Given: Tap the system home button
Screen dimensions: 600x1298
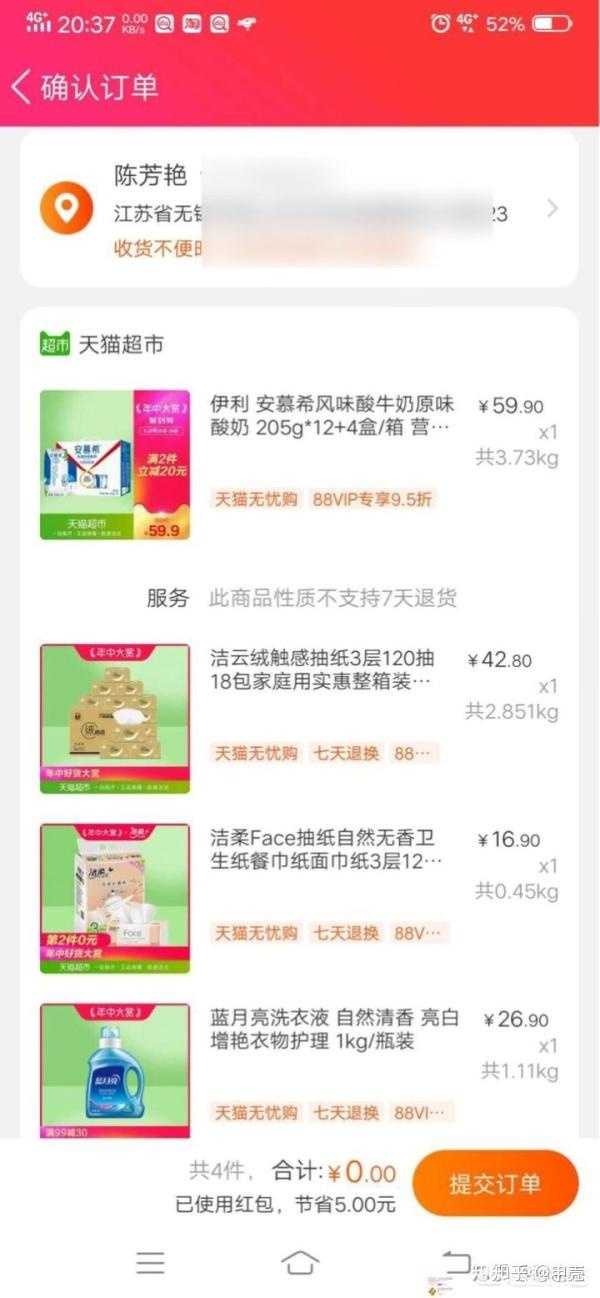Looking at the screenshot, I should (300, 1262).
